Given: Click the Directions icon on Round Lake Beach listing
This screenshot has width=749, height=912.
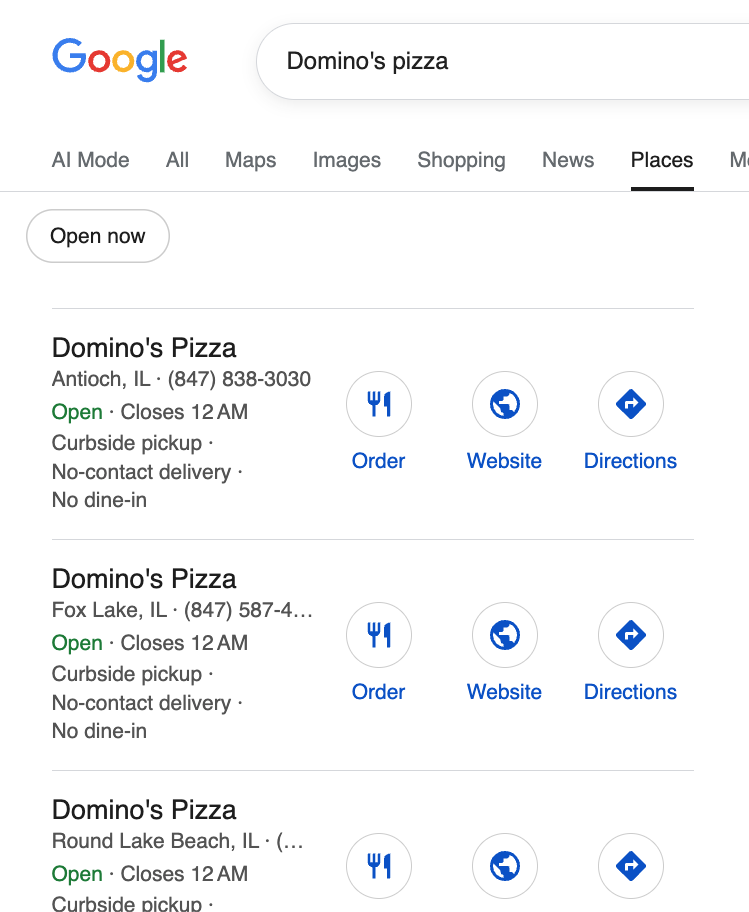Looking at the screenshot, I should [x=630, y=866].
